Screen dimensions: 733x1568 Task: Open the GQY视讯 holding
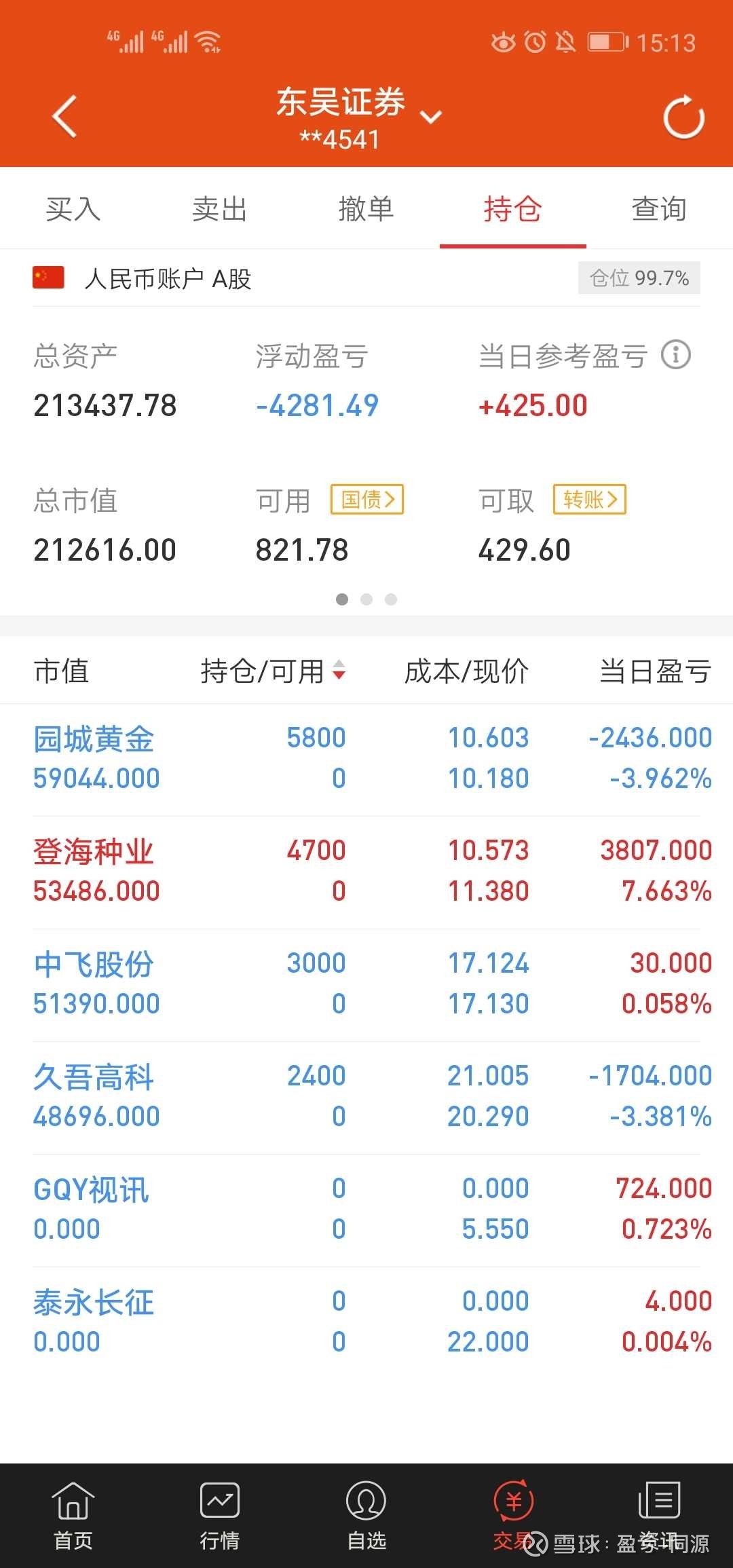pos(366,1210)
